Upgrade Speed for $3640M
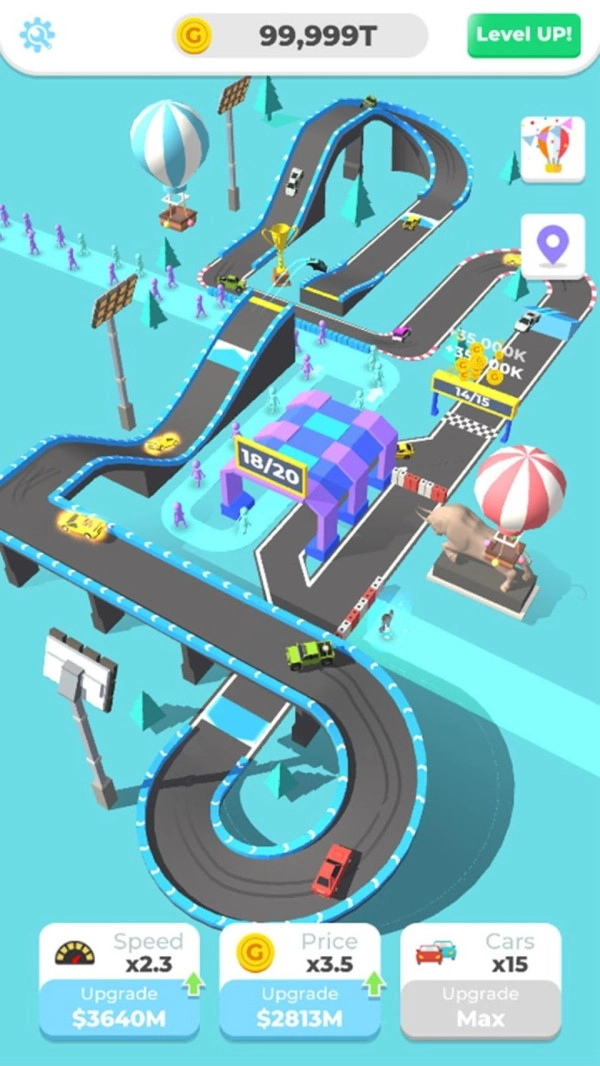This screenshot has width=600, height=1066. pyautogui.click(x=119, y=1008)
